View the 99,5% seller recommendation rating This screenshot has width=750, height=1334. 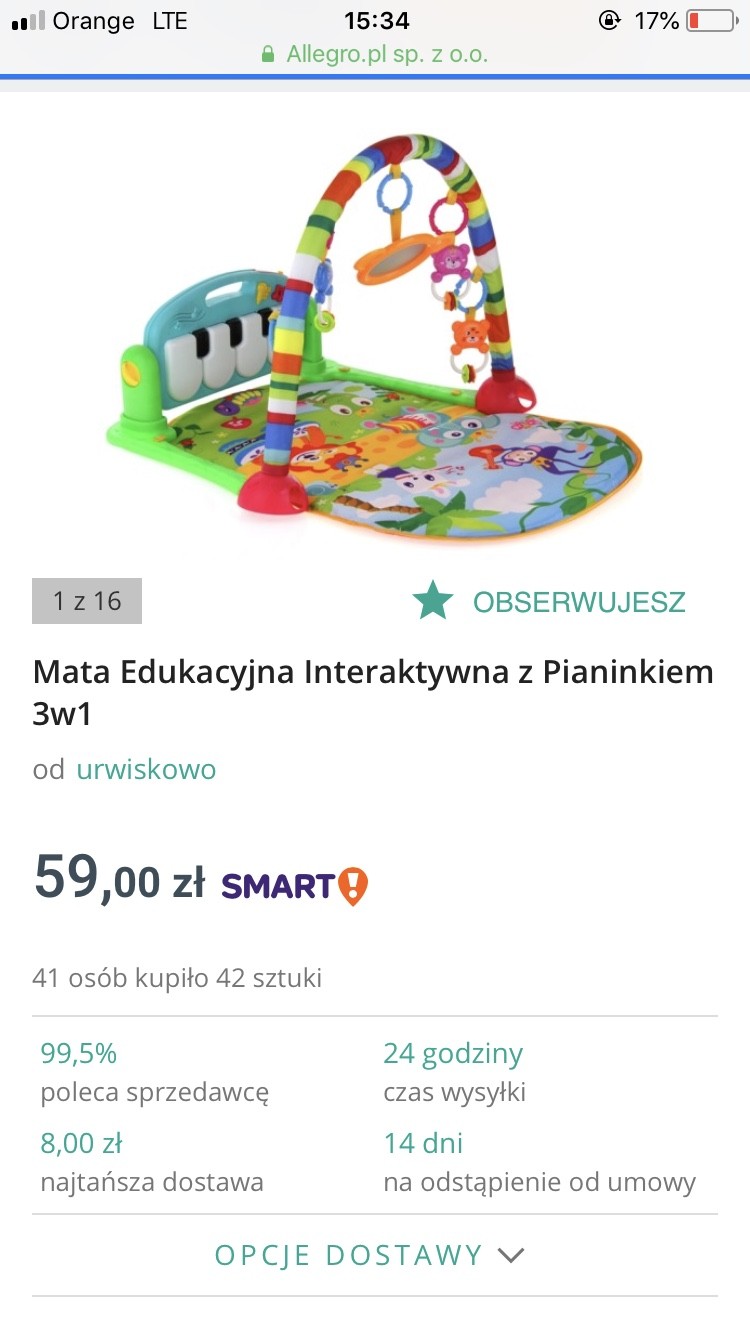click(79, 1053)
